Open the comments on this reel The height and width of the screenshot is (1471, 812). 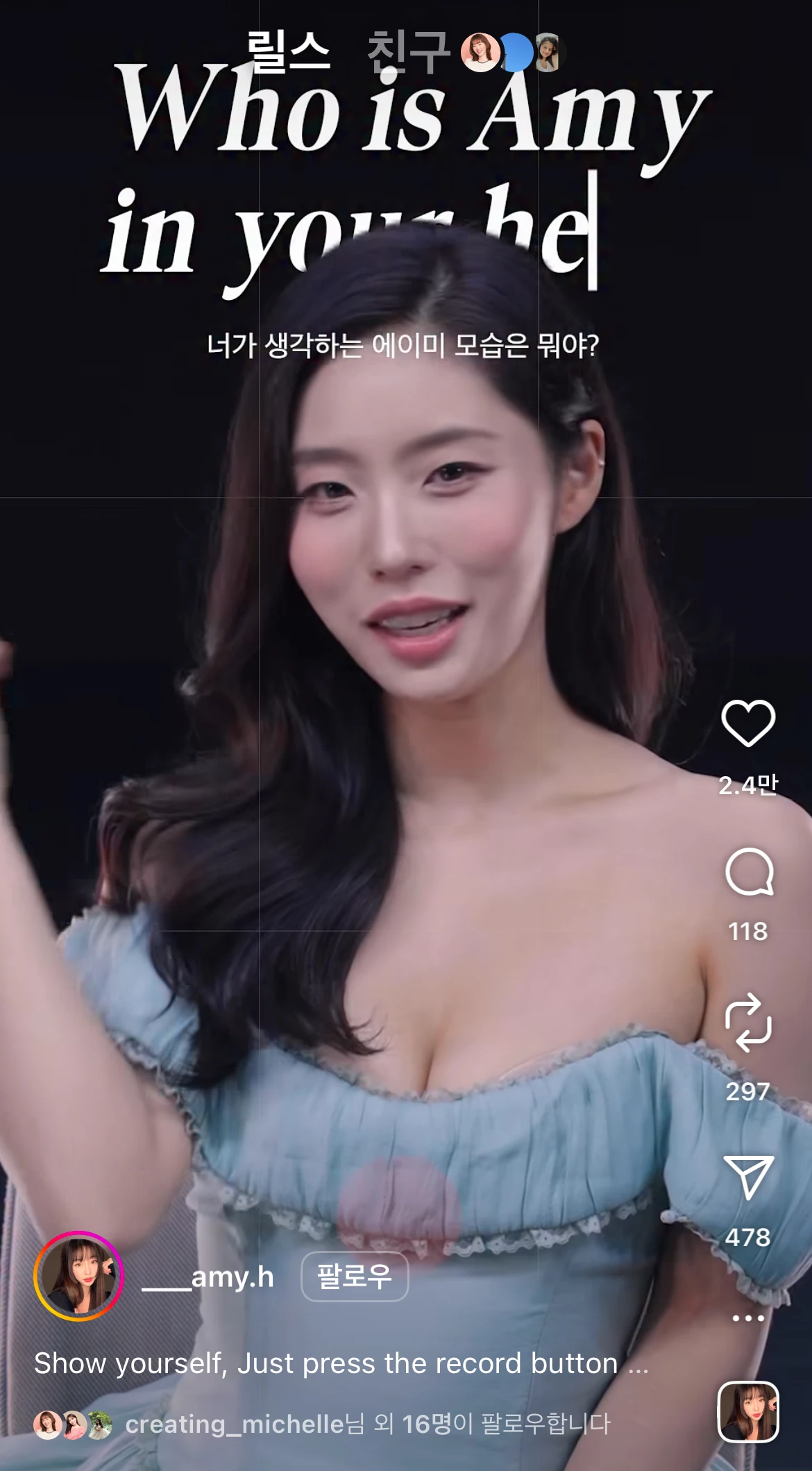click(x=749, y=872)
